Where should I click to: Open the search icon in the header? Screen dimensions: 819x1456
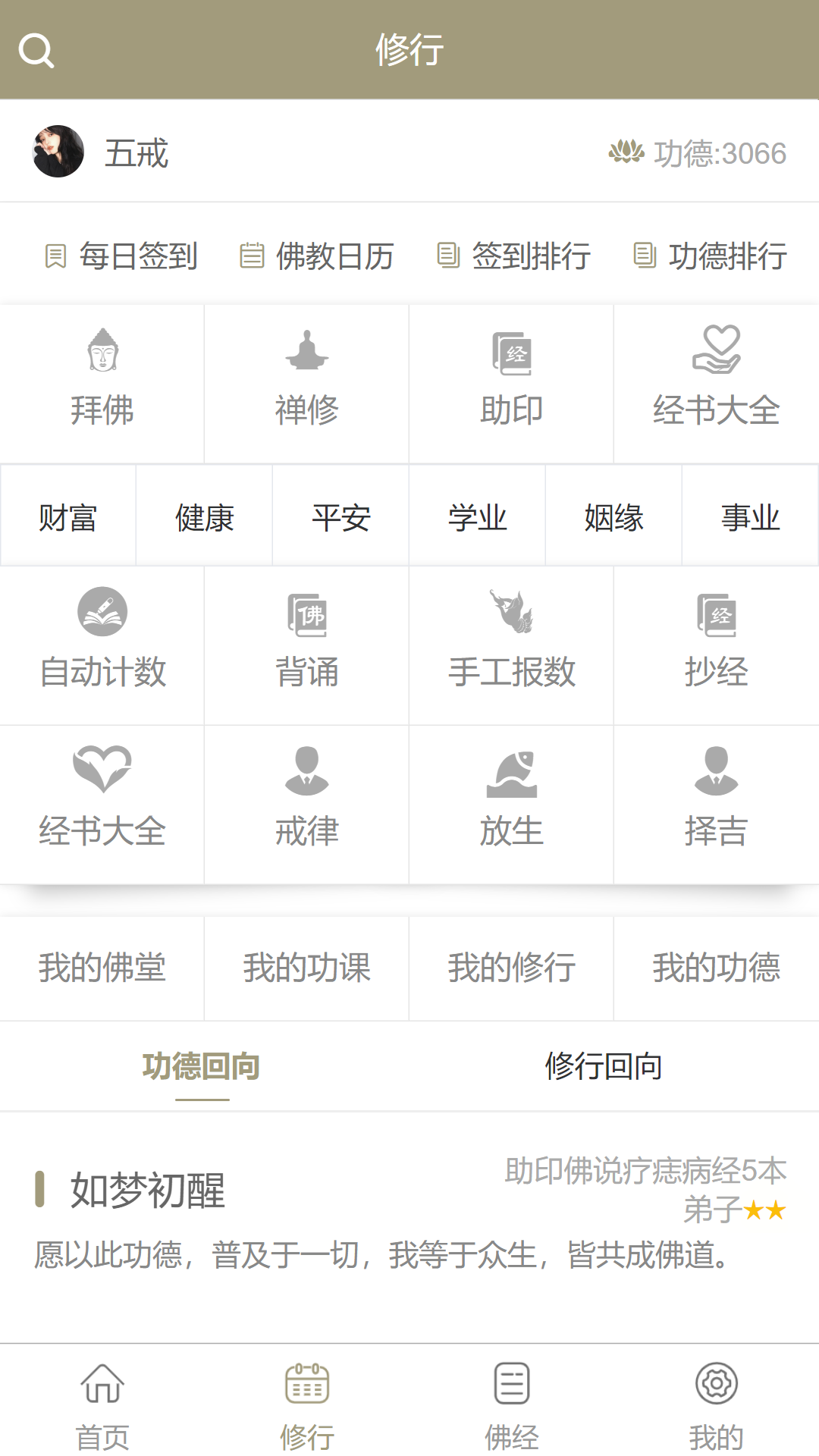(x=36, y=51)
